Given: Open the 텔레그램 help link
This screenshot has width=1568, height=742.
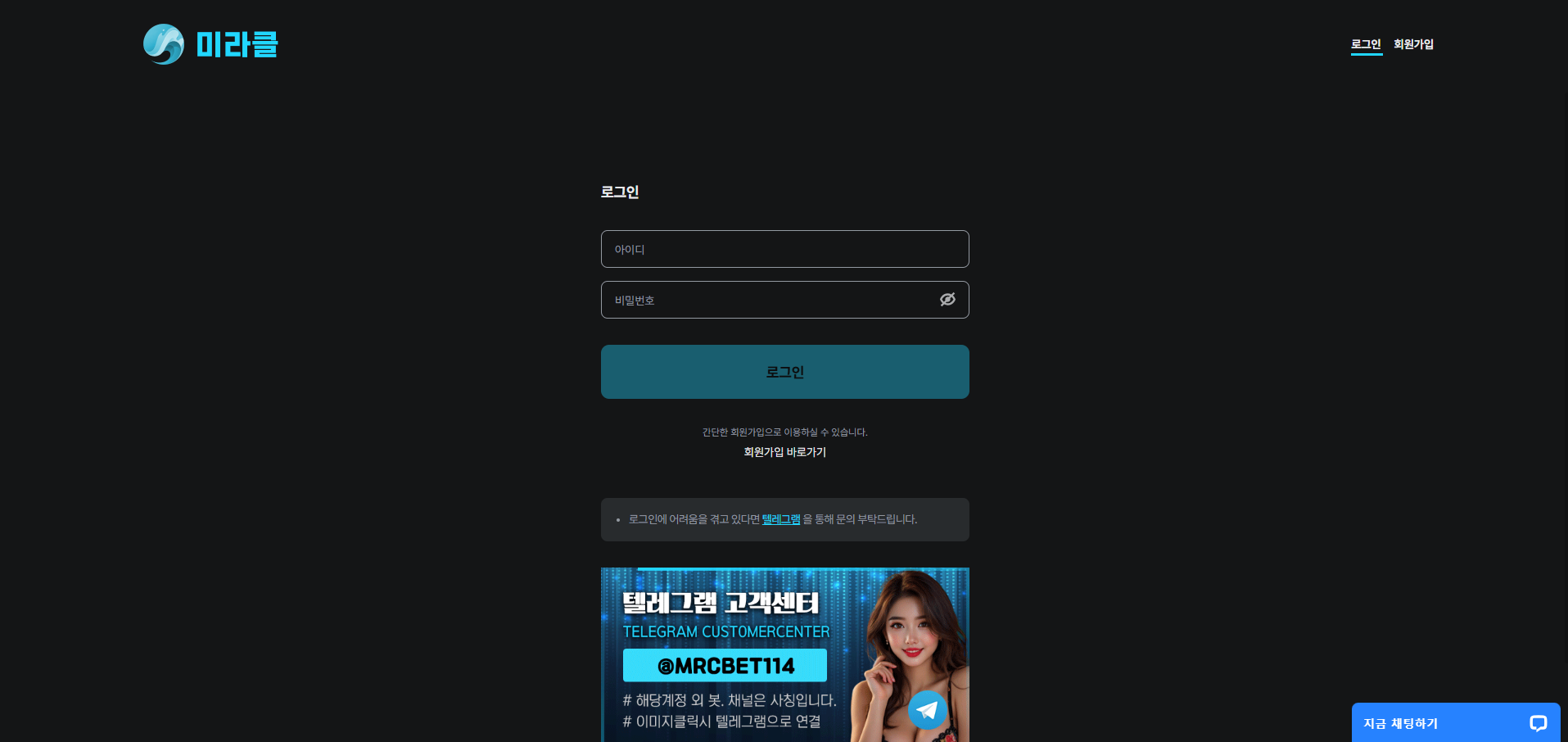Looking at the screenshot, I should (780, 519).
